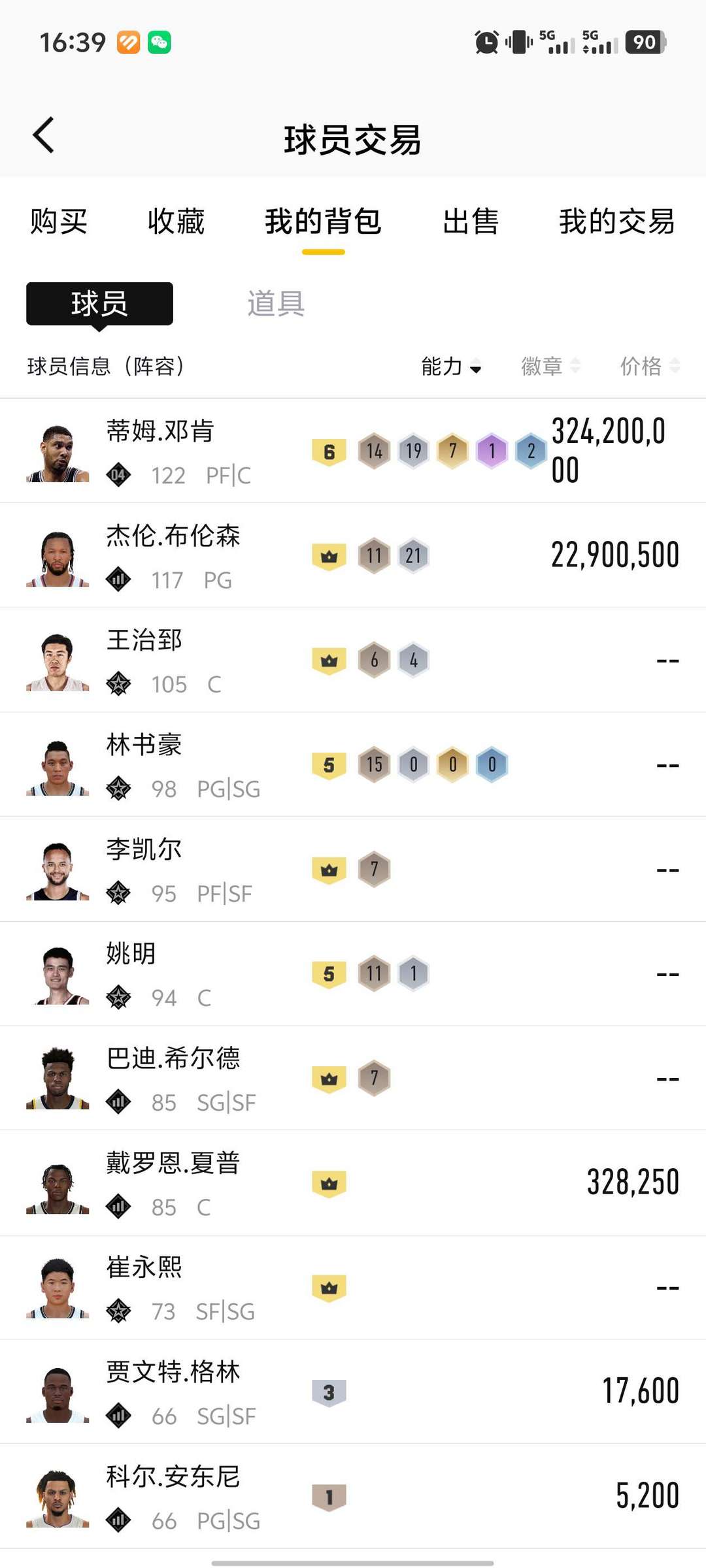706x1568 pixels.
Task: Switch to the 购买 tab
Action: pyautogui.click(x=59, y=221)
